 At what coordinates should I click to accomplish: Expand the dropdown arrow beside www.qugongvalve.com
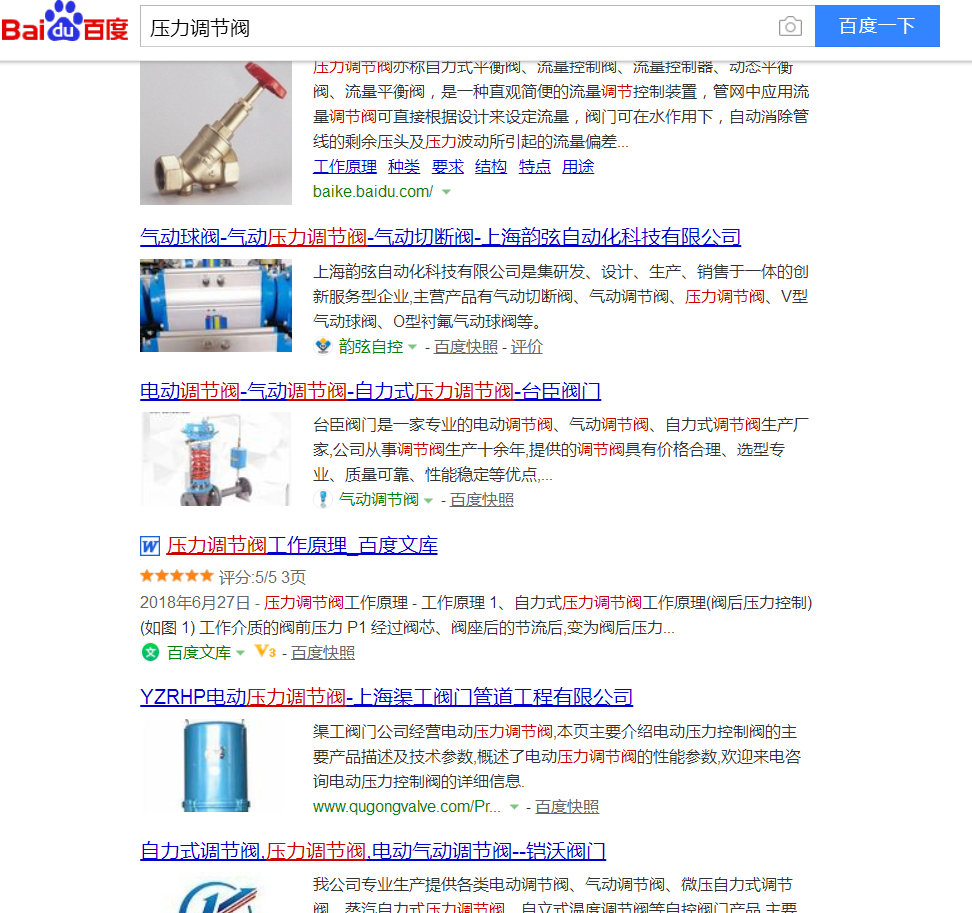click(x=514, y=807)
